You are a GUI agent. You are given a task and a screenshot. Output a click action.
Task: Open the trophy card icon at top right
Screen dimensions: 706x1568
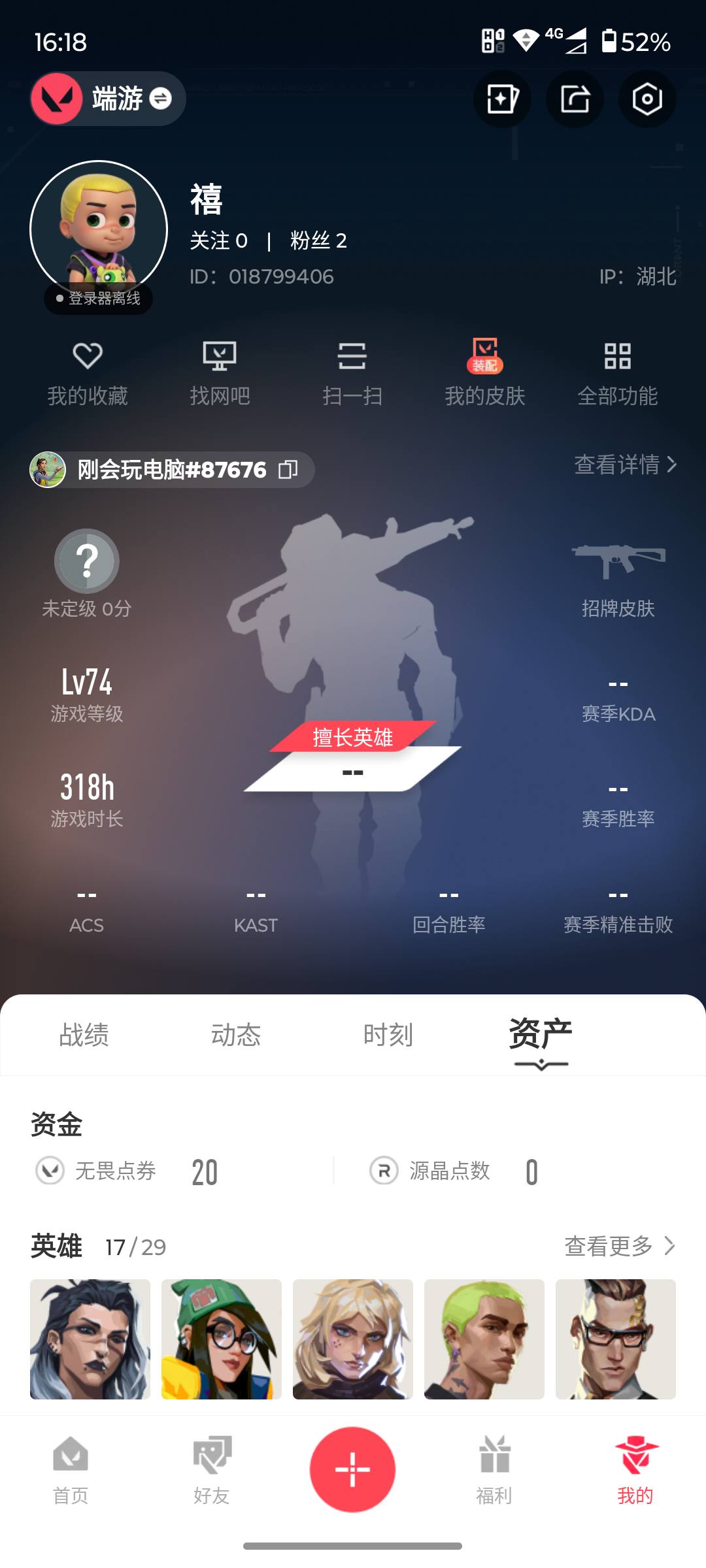(502, 99)
